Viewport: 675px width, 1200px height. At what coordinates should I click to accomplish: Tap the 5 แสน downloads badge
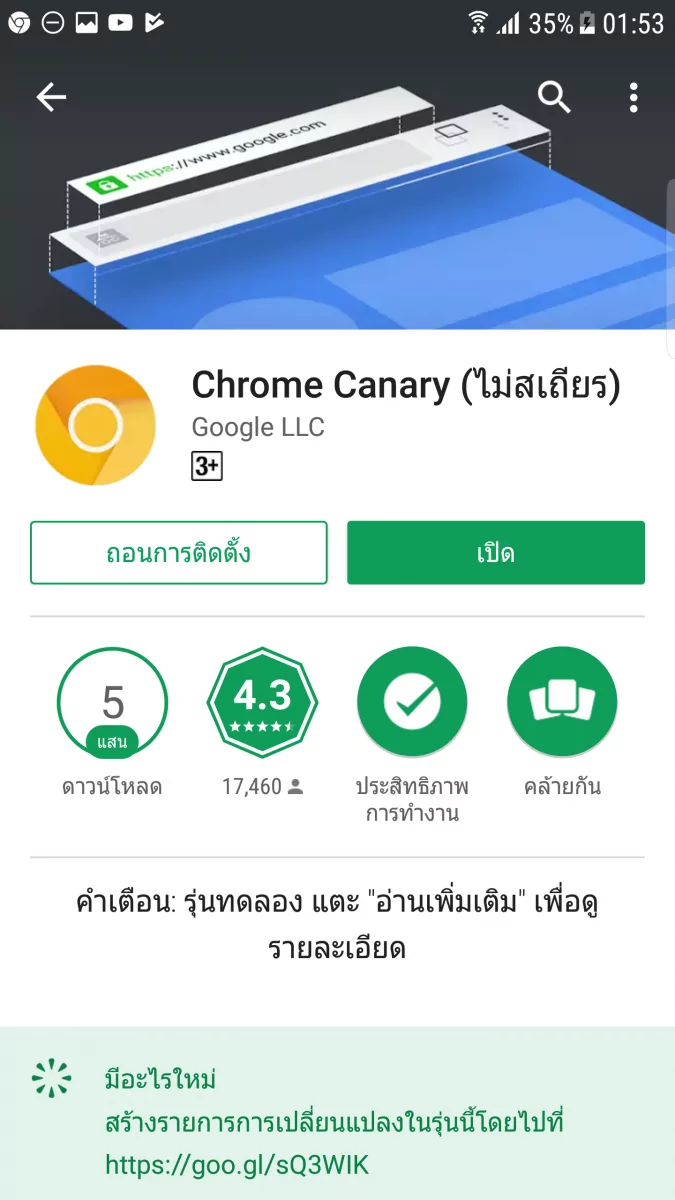click(112, 702)
